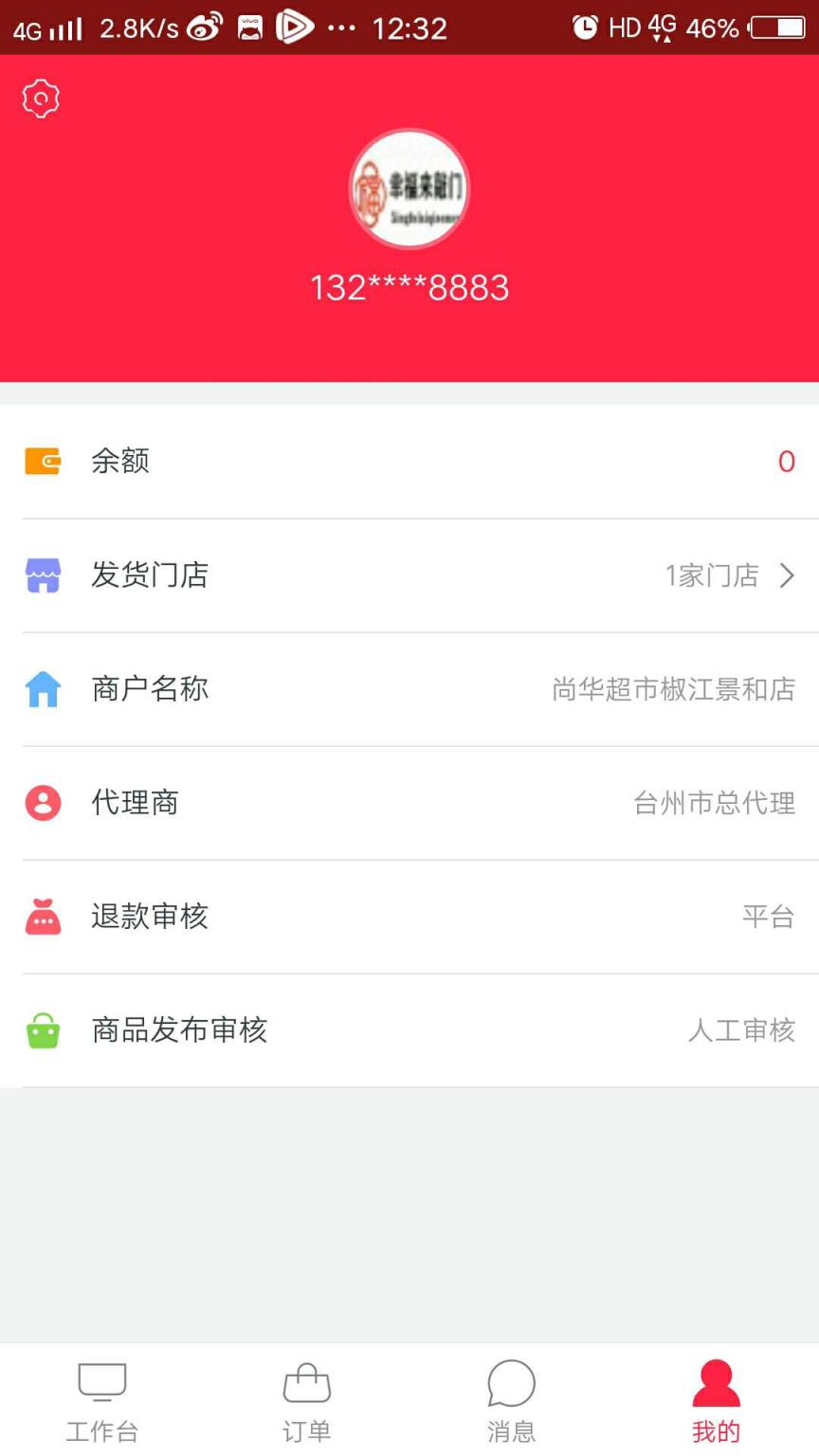Screen dimensions: 819x1456
Task: Open the 代理商 agent details row
Action: [x=409, y=803]
